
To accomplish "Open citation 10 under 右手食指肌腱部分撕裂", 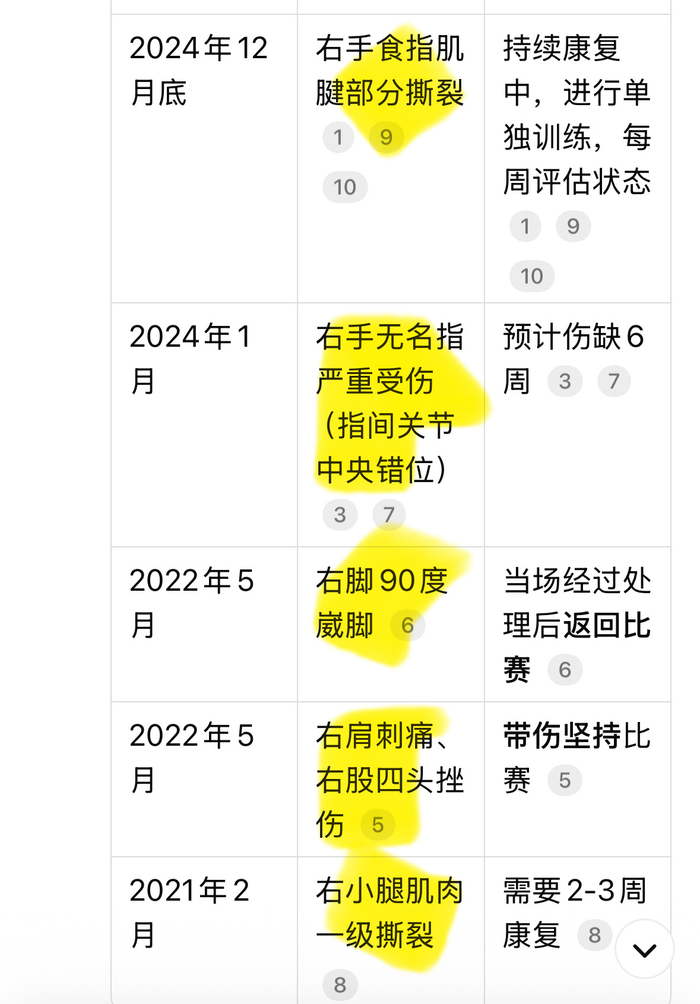I will coord(345,187).
